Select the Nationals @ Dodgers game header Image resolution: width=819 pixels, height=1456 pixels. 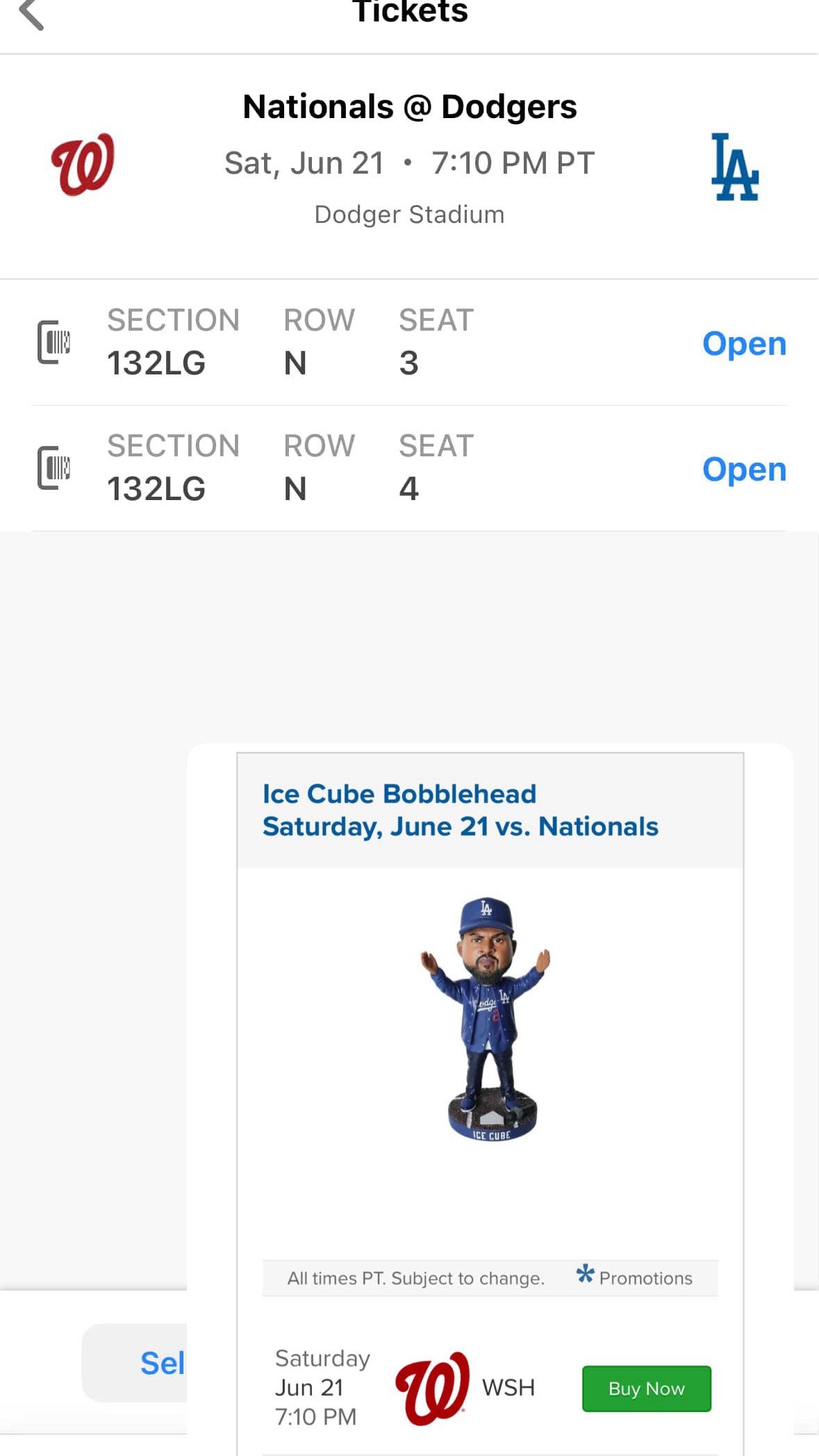pos(410,106)
